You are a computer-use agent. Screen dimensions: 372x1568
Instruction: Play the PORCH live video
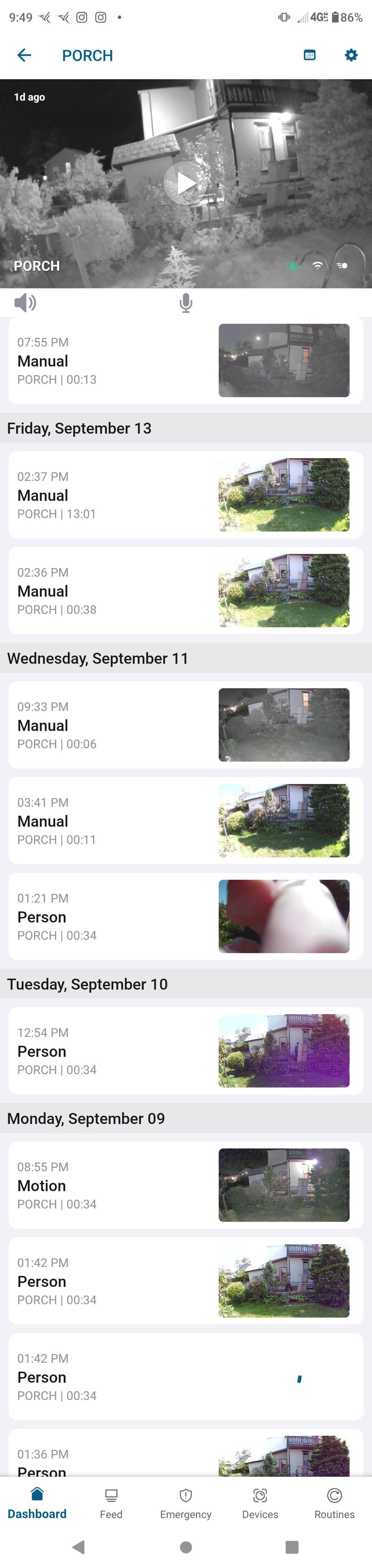click(x=186, y=183)
